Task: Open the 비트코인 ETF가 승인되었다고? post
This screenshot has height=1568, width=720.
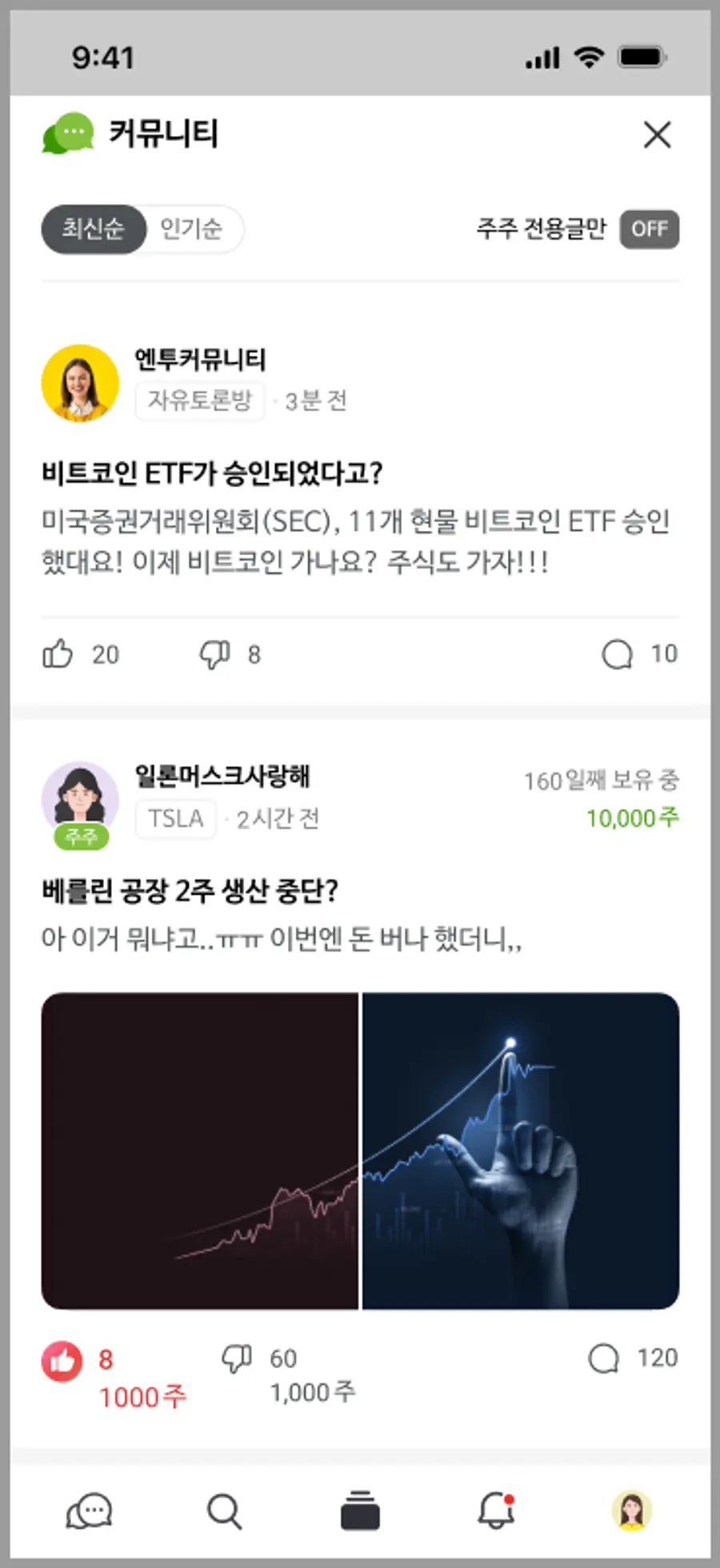Action: pyautogui.click(x=212, y=473)
